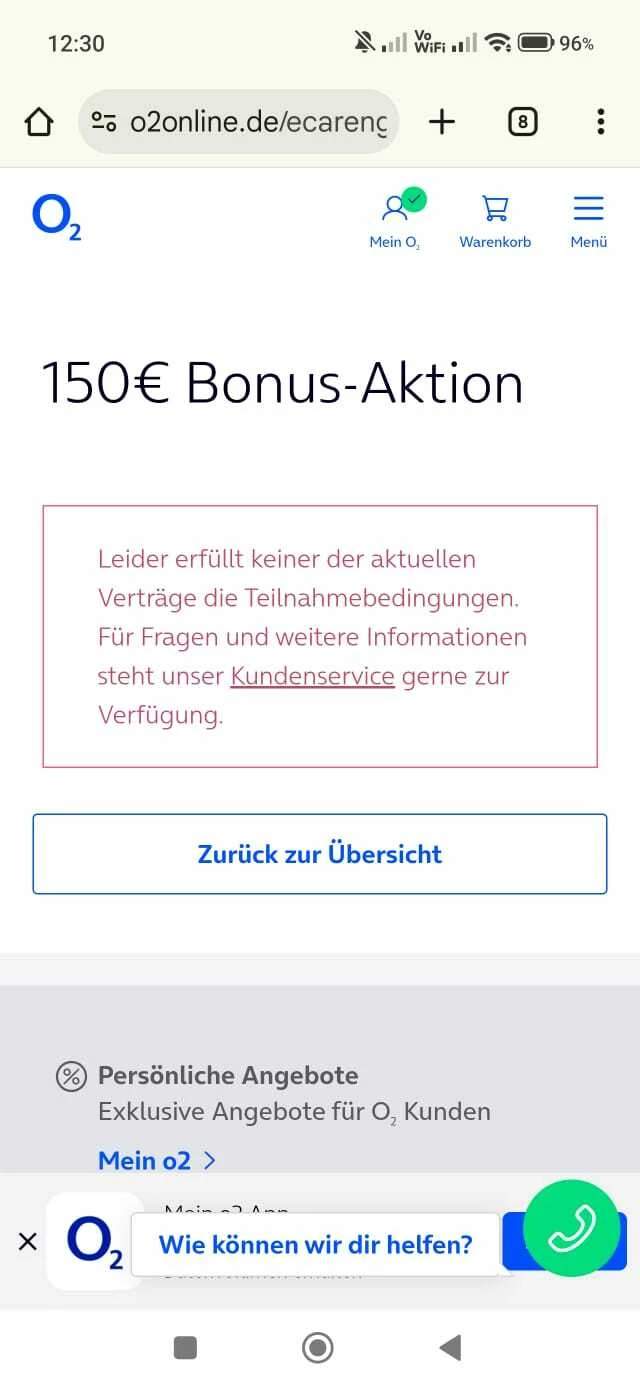Open the Menü hamburger menu
Viewport: 640px width, 1386px height.
(588, 220)
